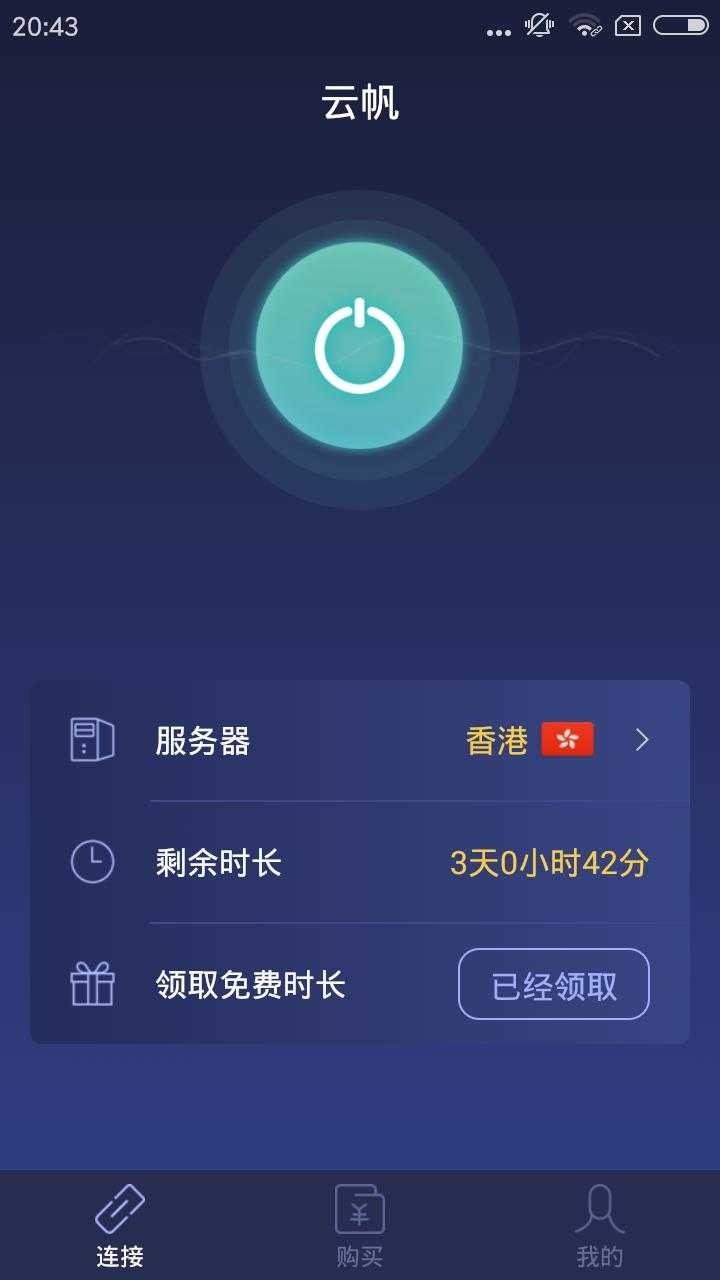Tap the battery indicator in status bar
720x1280 pixels.
pos(683,27)
